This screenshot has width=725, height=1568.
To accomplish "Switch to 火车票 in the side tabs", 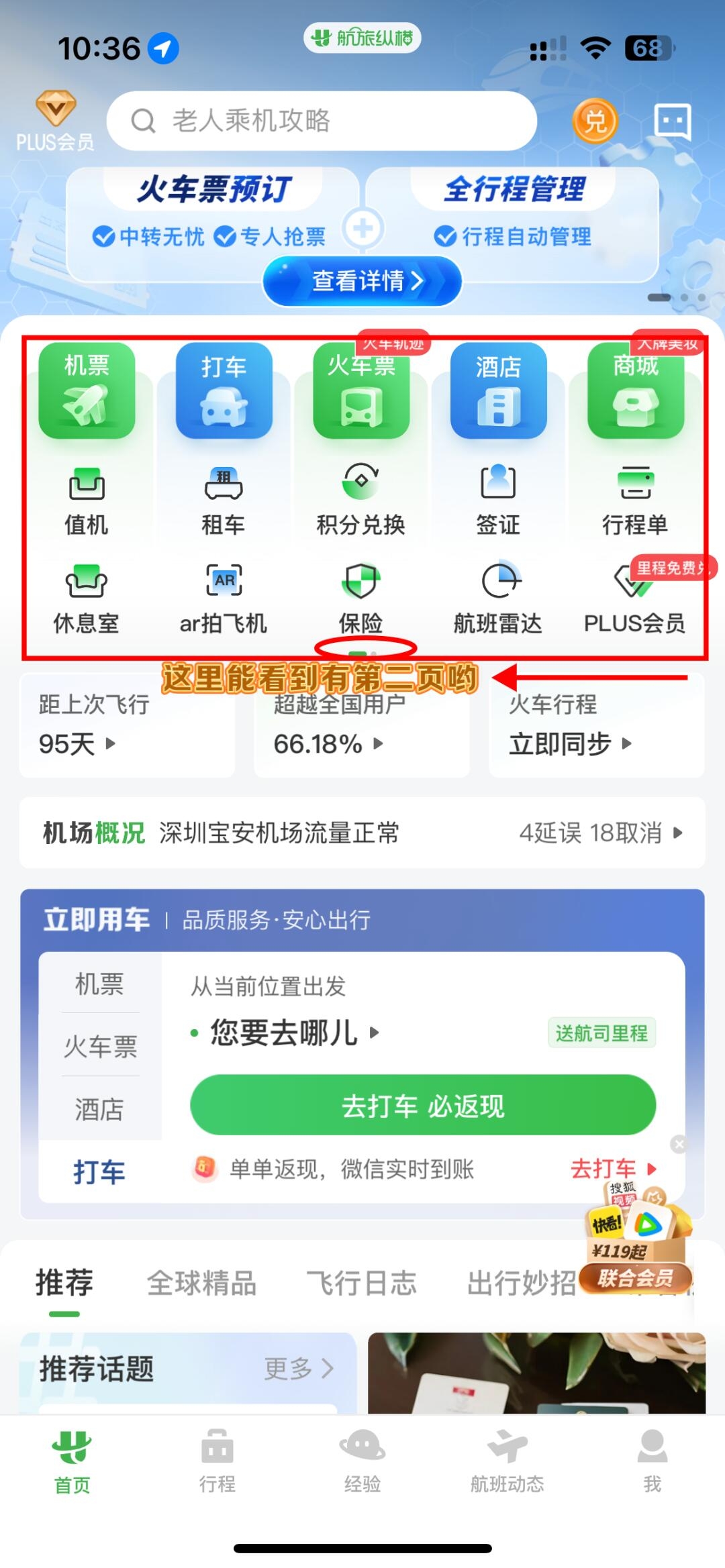I will [x=100, y=1046].
